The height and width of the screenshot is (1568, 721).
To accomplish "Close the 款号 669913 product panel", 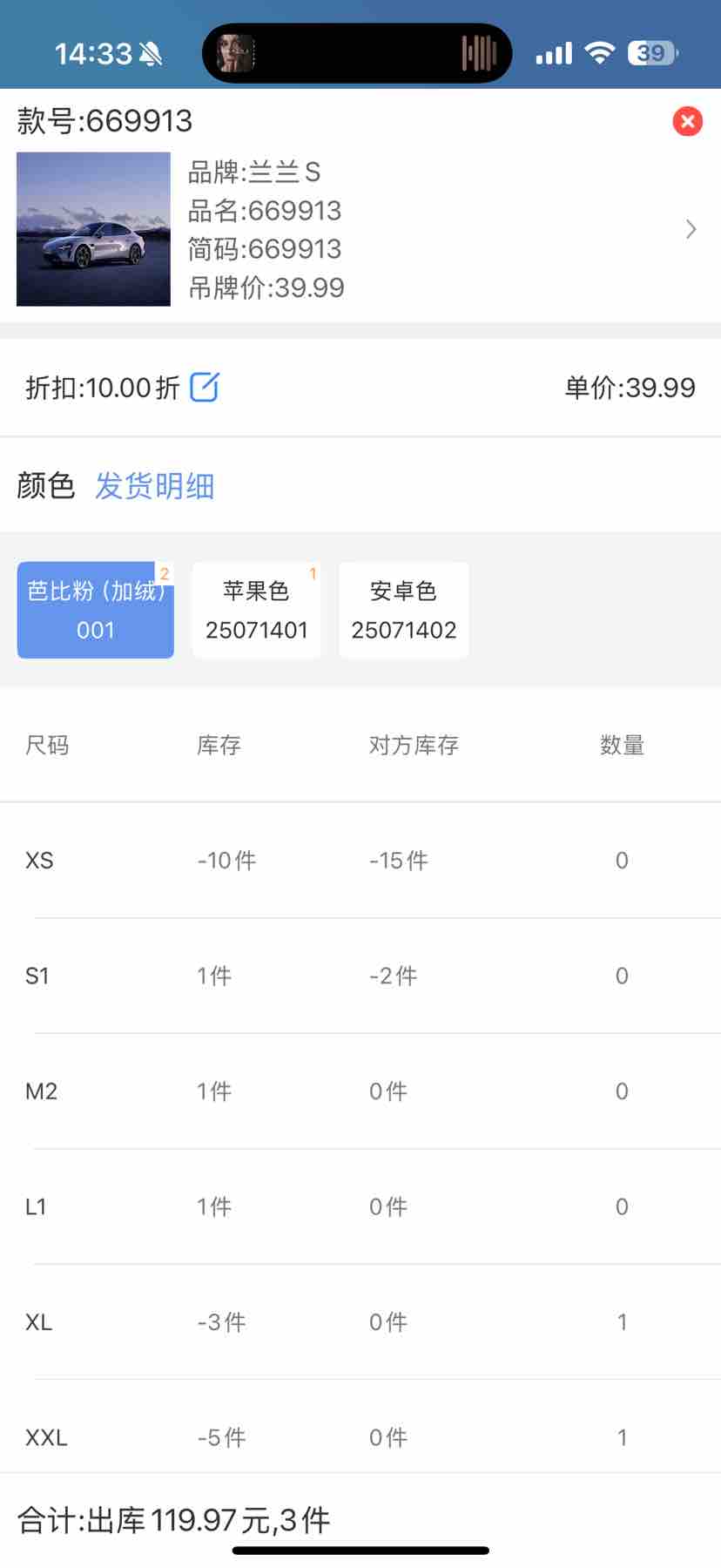I will tap(687, 121).
